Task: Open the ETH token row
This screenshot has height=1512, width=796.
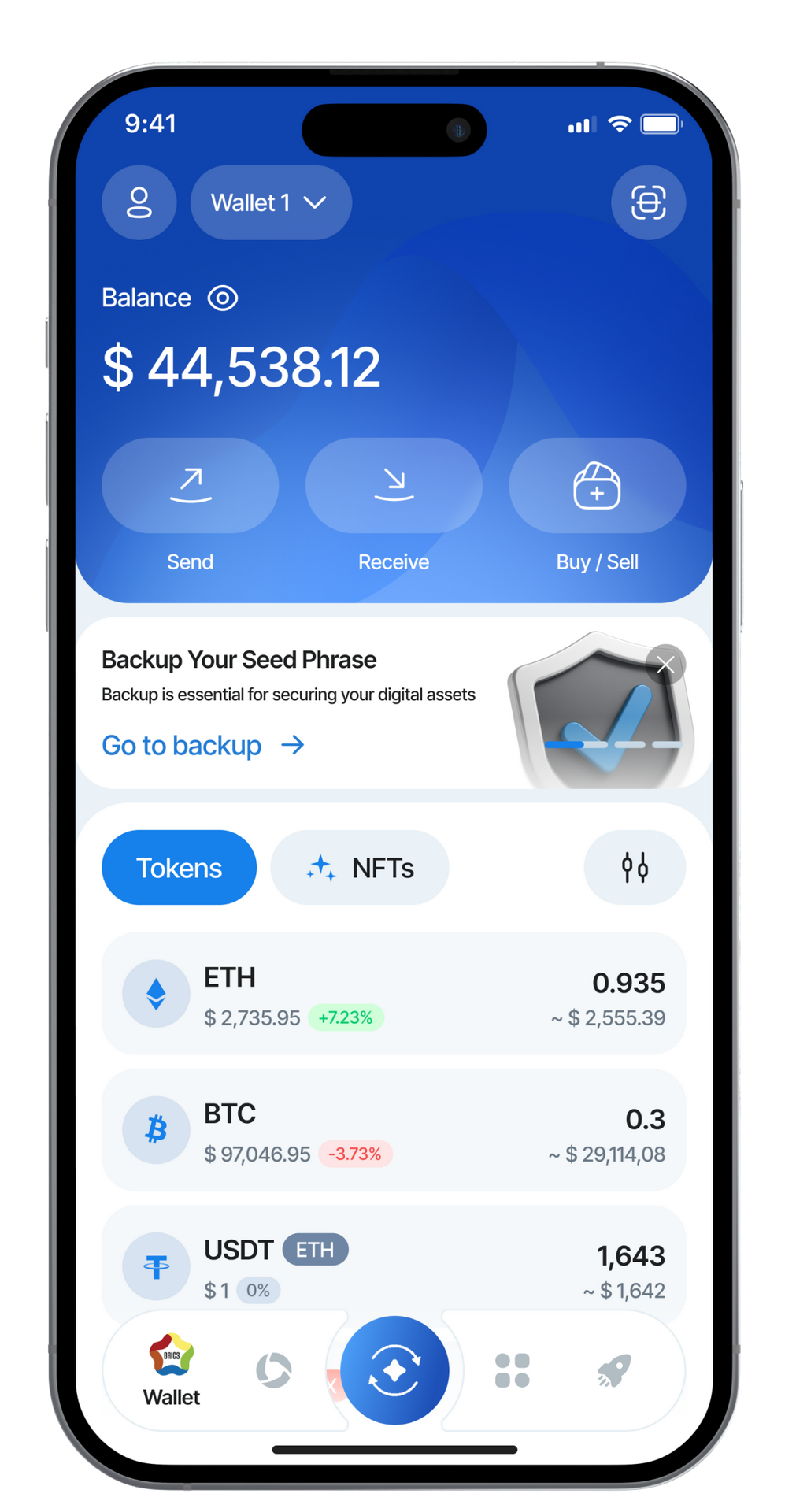Action: (394, 994)
